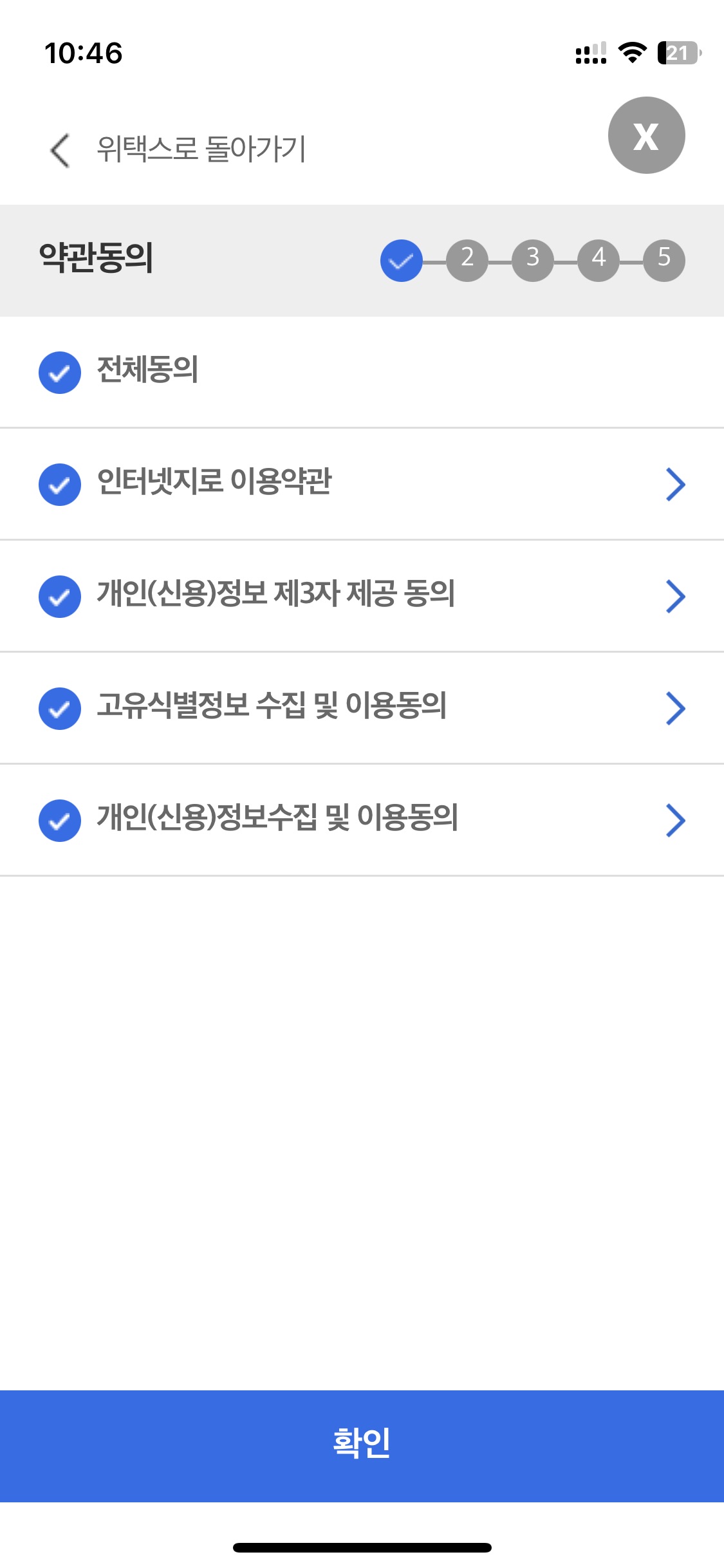Close the page with the X button
Viewport: 724px width, 1568px height.
click(646, 135)
